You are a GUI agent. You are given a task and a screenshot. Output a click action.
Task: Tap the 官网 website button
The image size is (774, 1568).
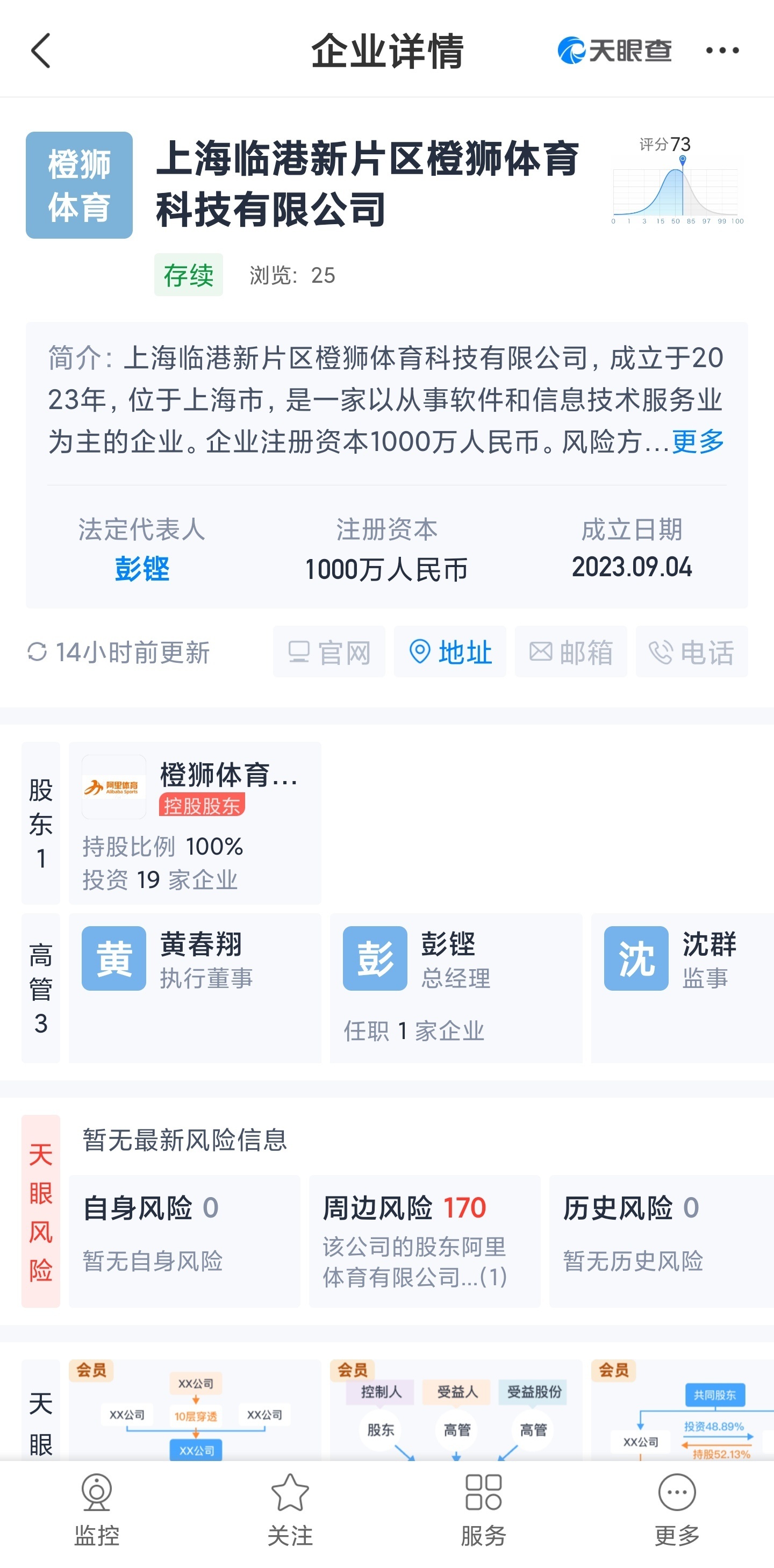[x=329, y=652]
